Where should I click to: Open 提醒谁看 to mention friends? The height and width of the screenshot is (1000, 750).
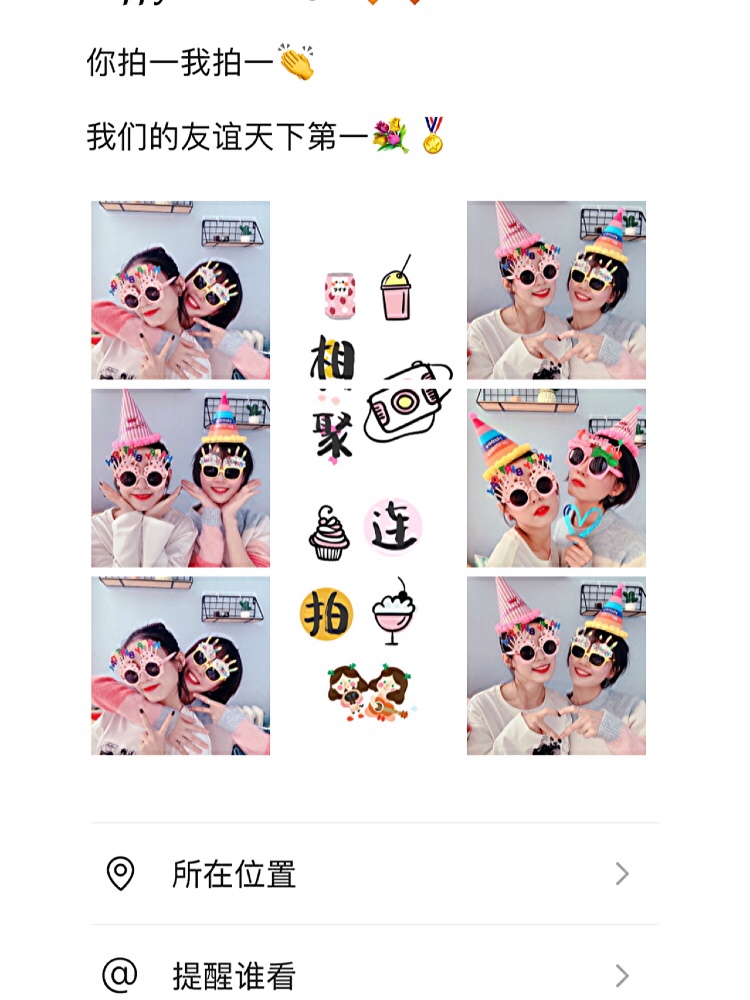pyautogui.click(x=374, y=975)
